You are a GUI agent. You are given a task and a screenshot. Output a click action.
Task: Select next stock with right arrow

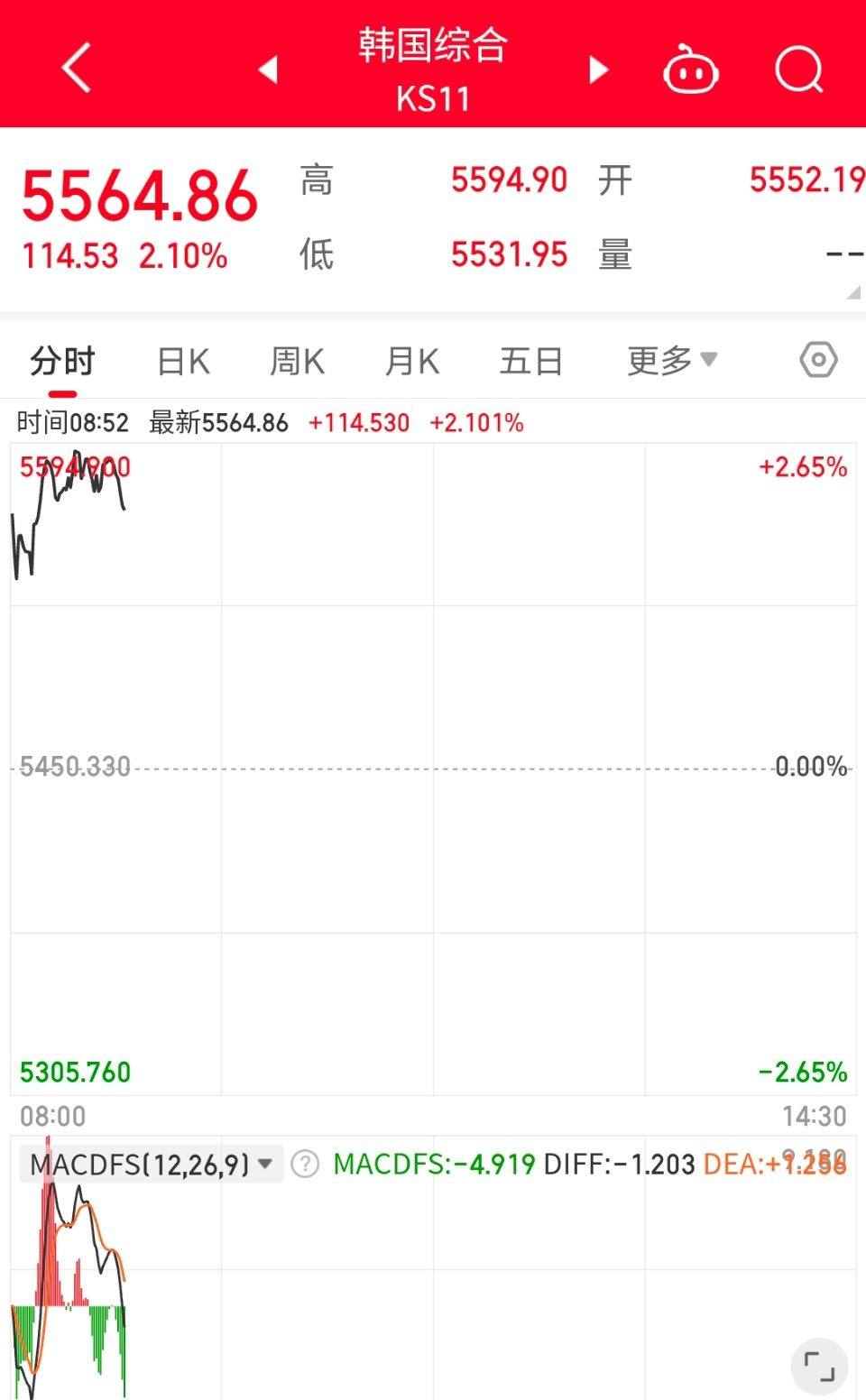[598, 68]
